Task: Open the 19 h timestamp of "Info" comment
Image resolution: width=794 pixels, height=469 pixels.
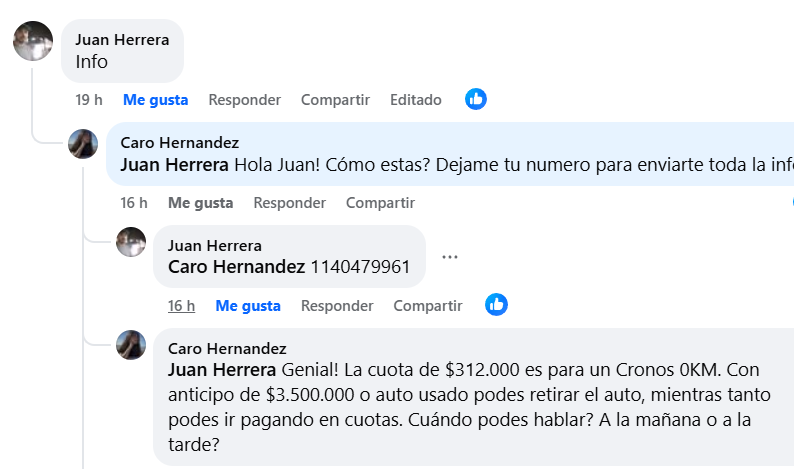Action: (89, 100)
